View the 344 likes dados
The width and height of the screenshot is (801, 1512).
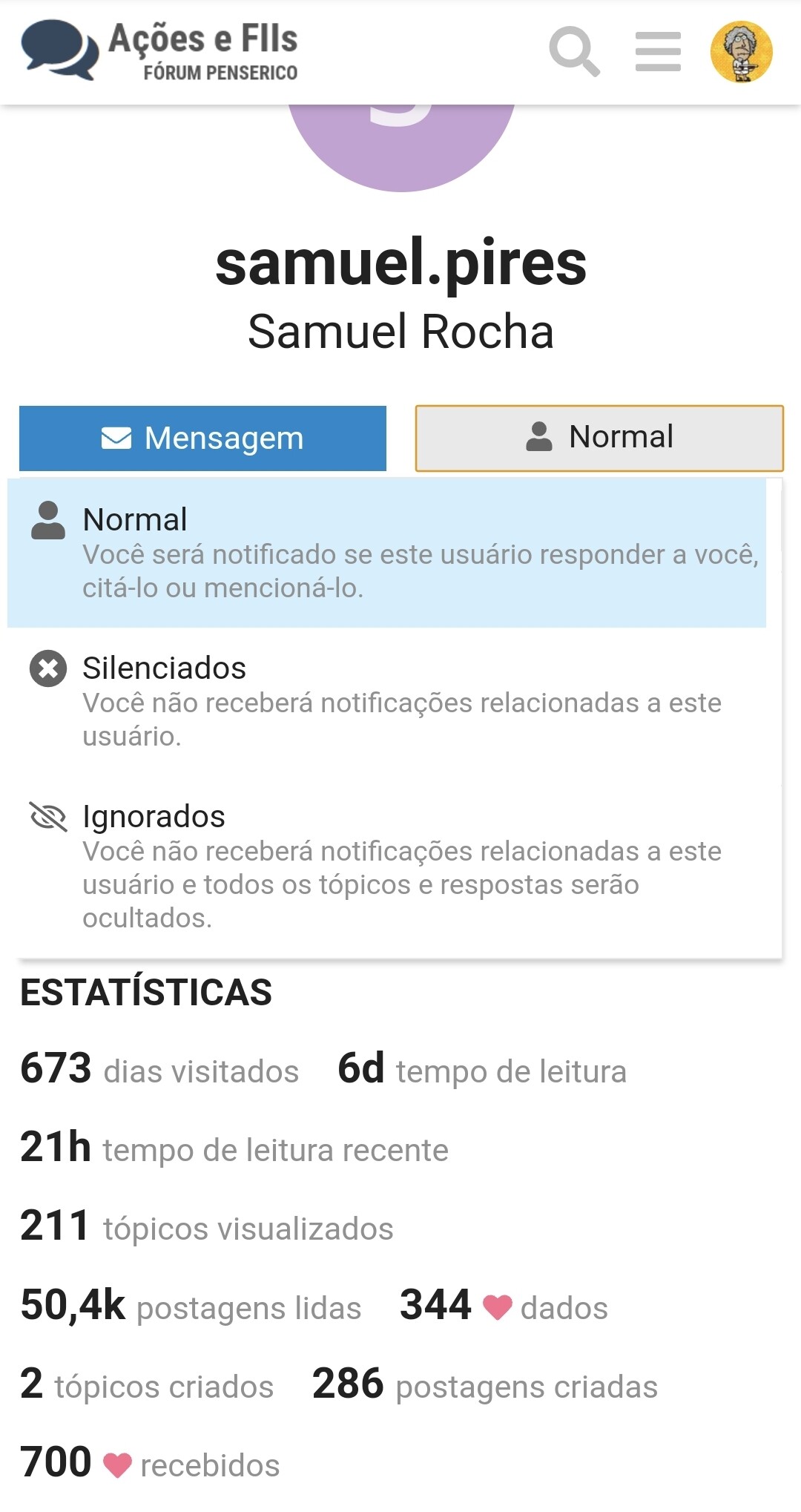tap(504, 1306)
